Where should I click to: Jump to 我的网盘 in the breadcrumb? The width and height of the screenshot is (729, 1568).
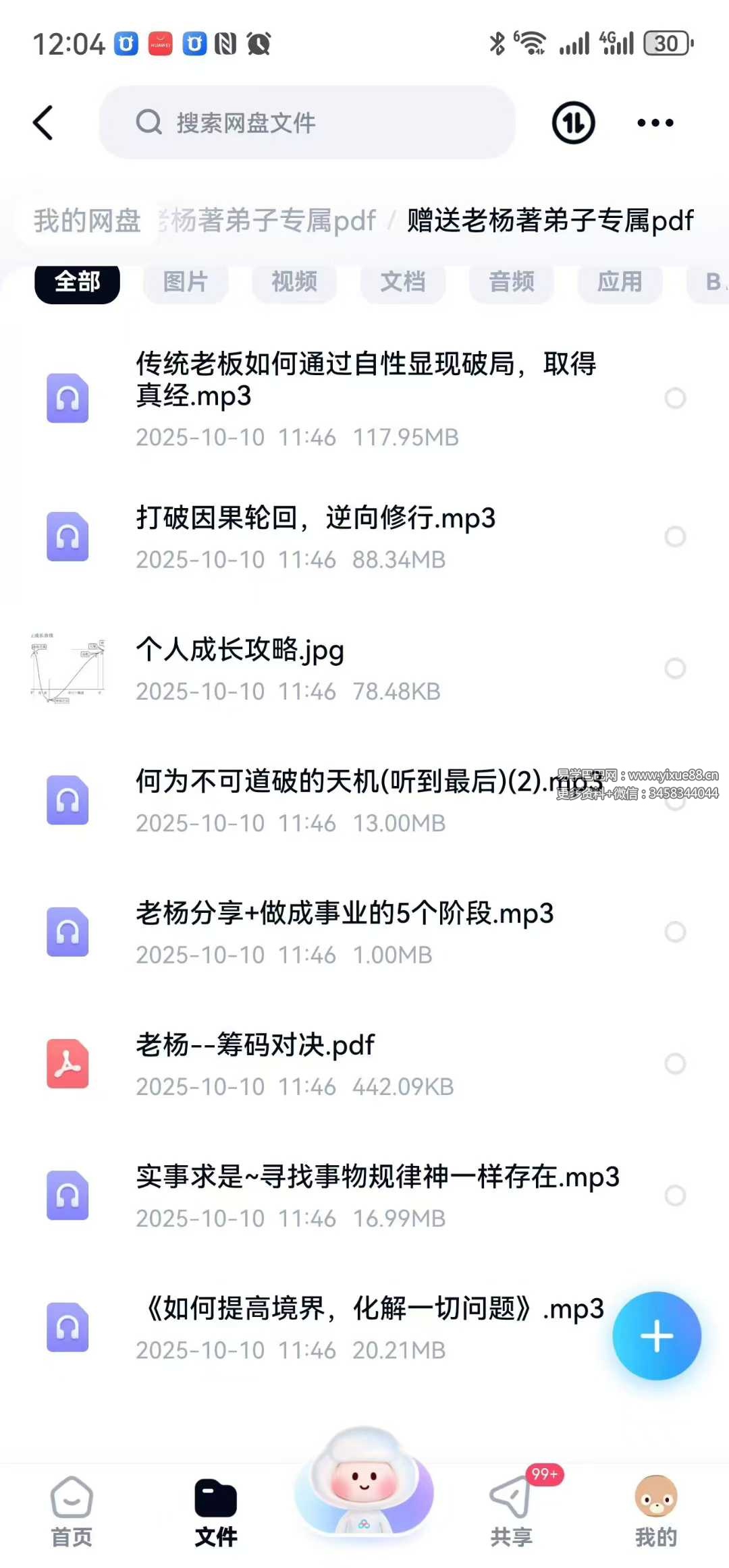click(87, 221)
